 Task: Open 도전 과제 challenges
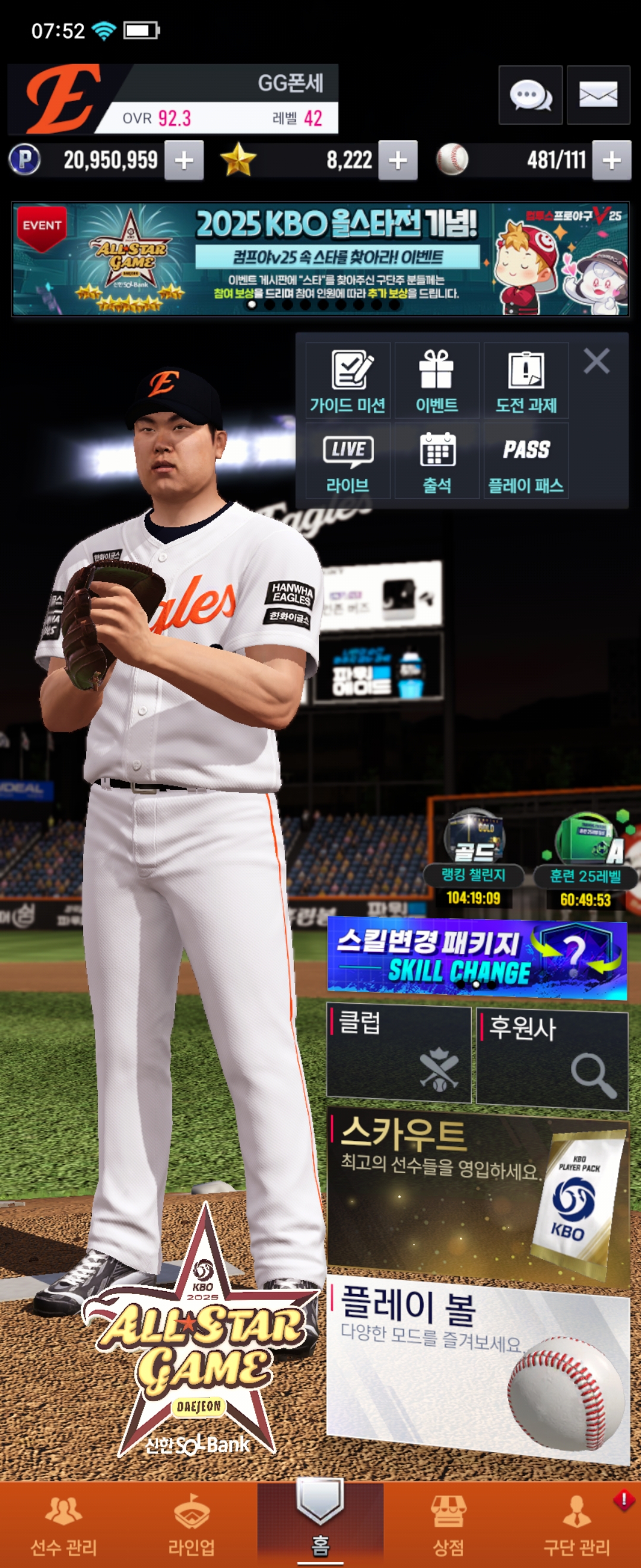click(526, 381)
